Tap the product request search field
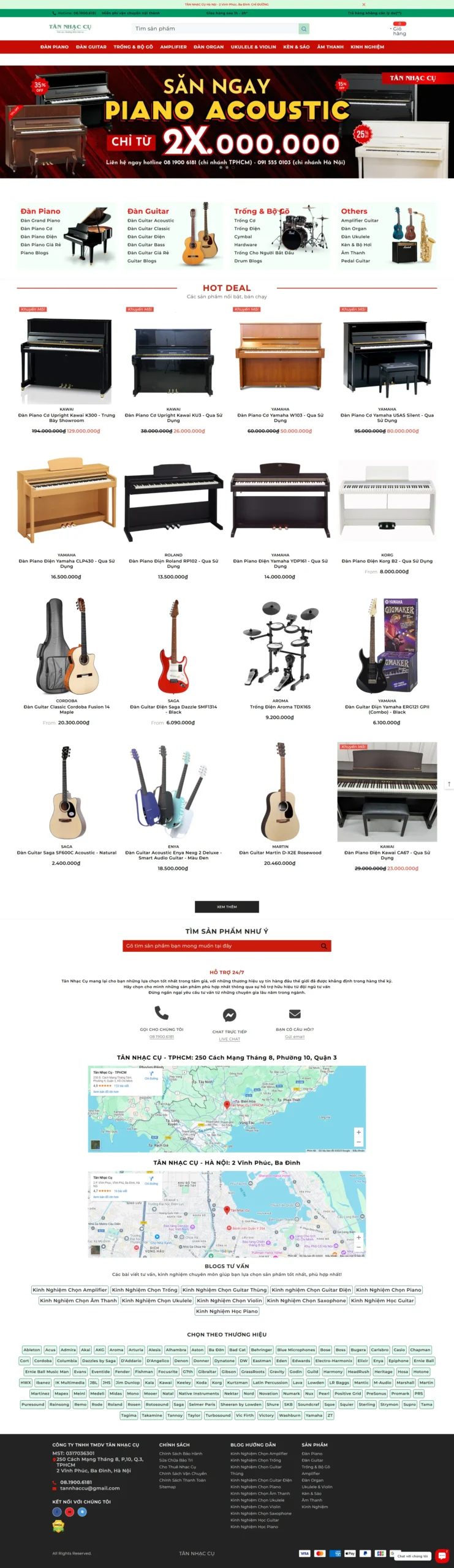454x1568 pixels. [221, 946]
